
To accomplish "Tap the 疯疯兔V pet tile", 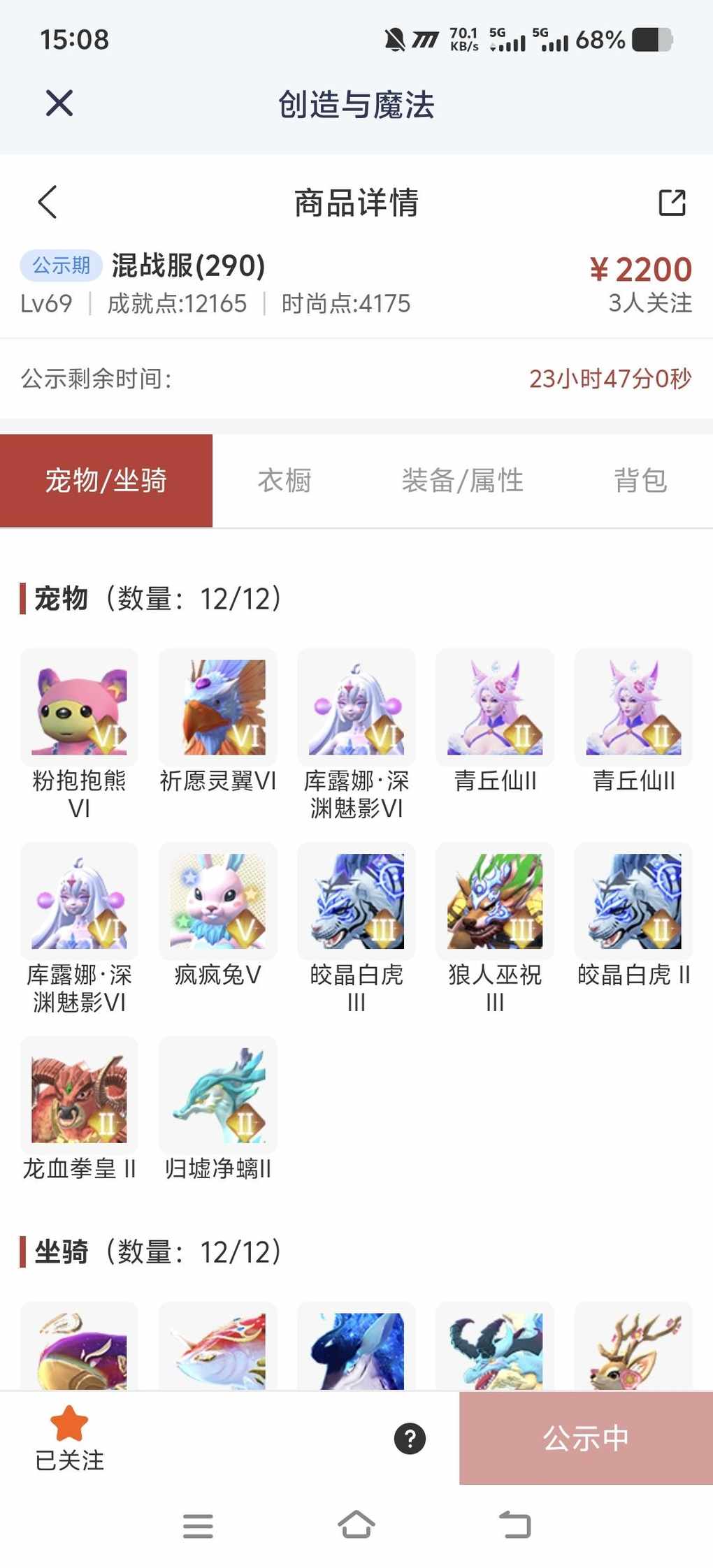I will pyautogui.click(x=218, y=901).
